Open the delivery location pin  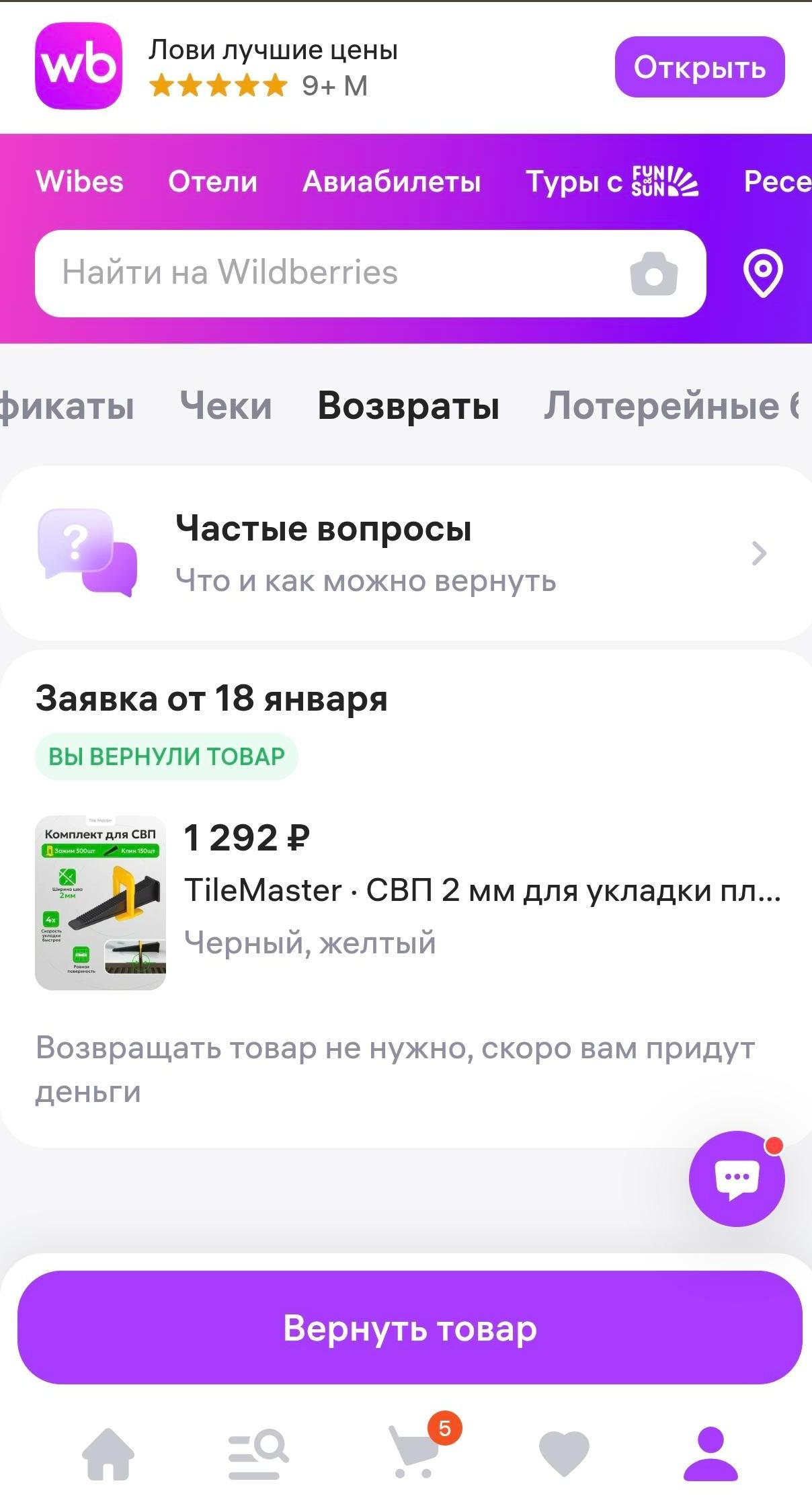762,273
